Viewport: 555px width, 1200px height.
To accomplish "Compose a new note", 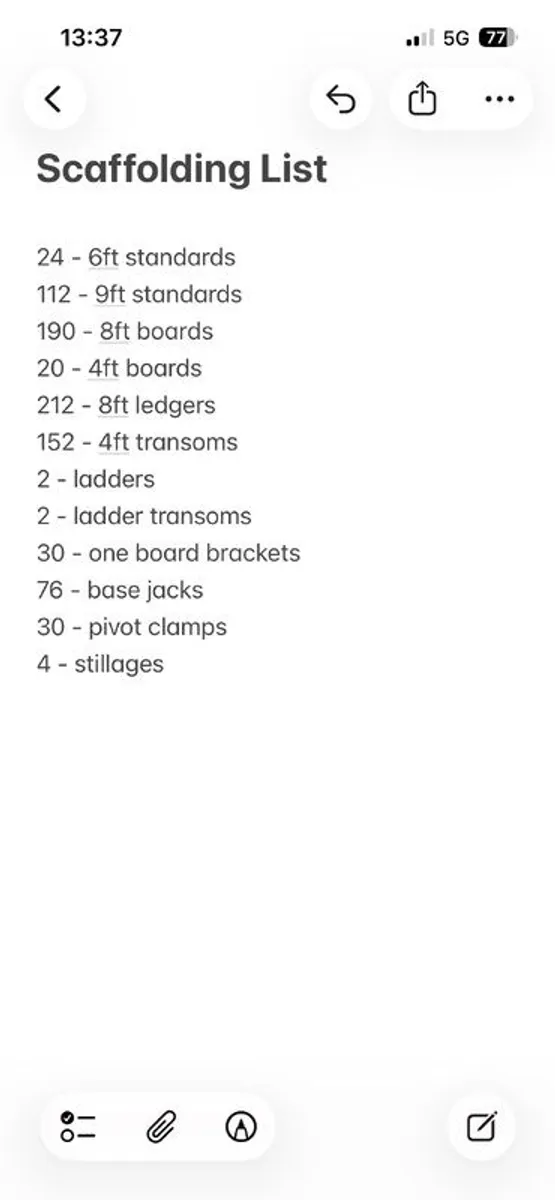I will [481, 1127].
